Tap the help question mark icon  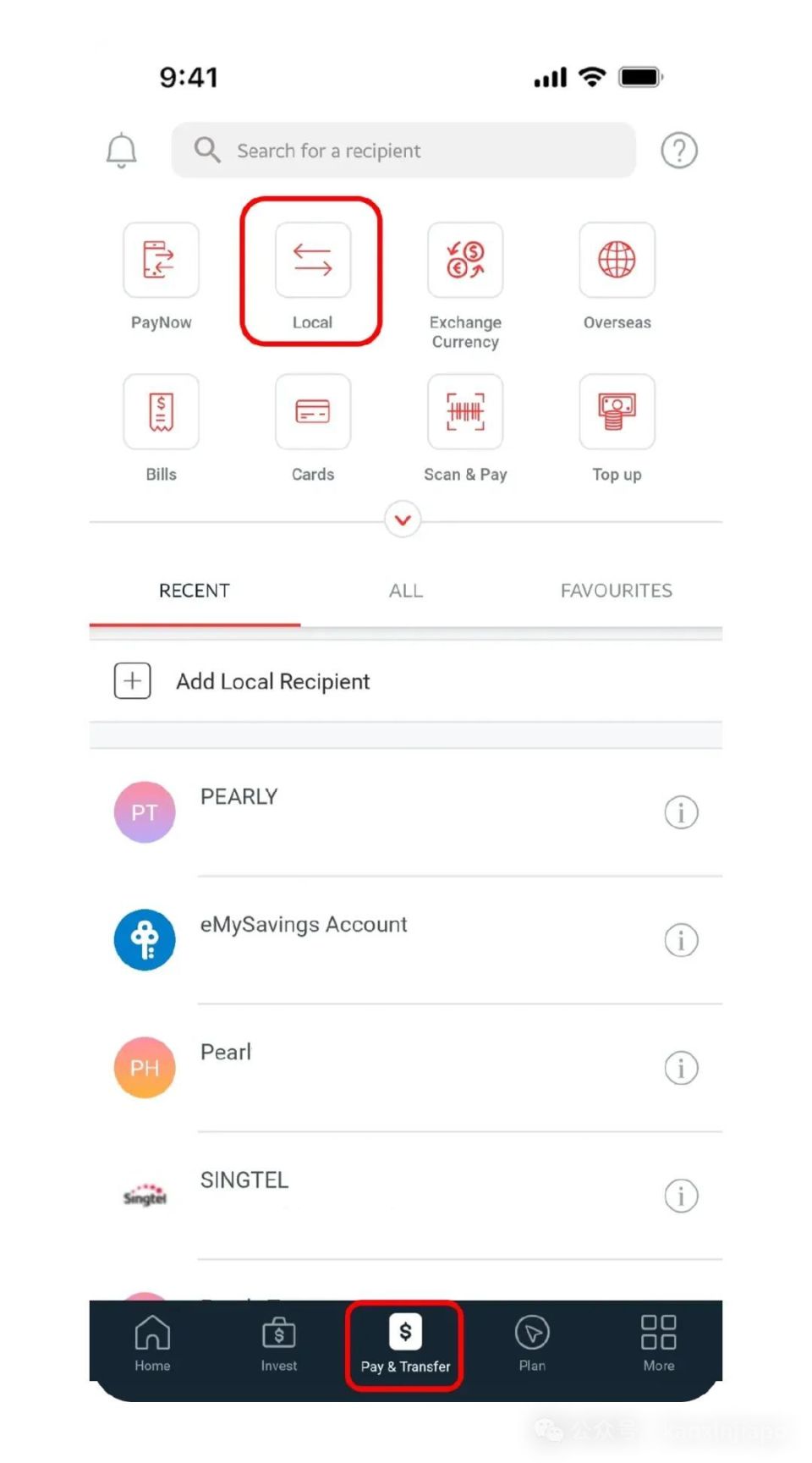(679, 150)
